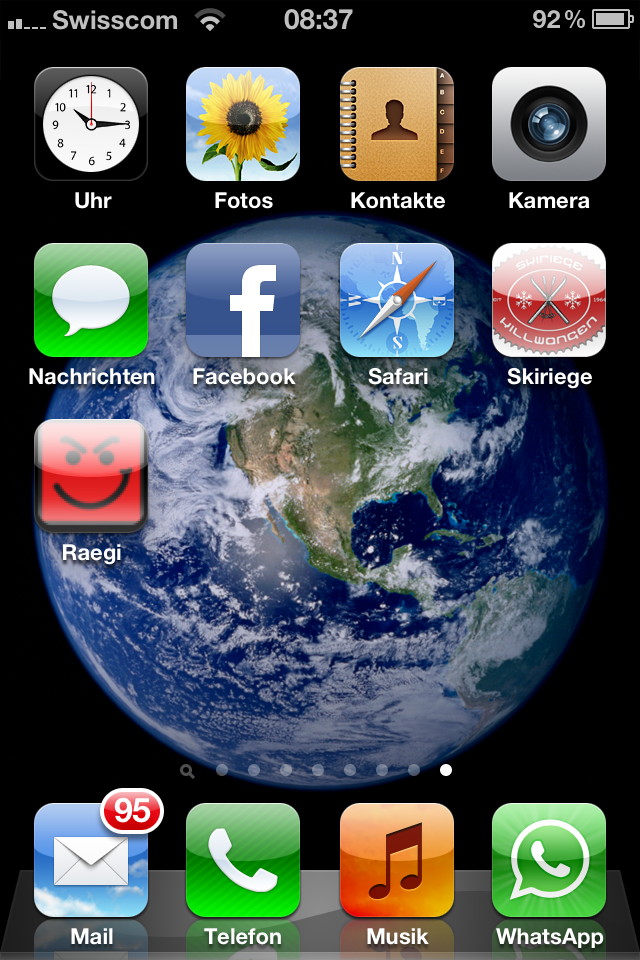Launch the Fotos app
This screenshot has width=640, height=960.
click(243, 124)
